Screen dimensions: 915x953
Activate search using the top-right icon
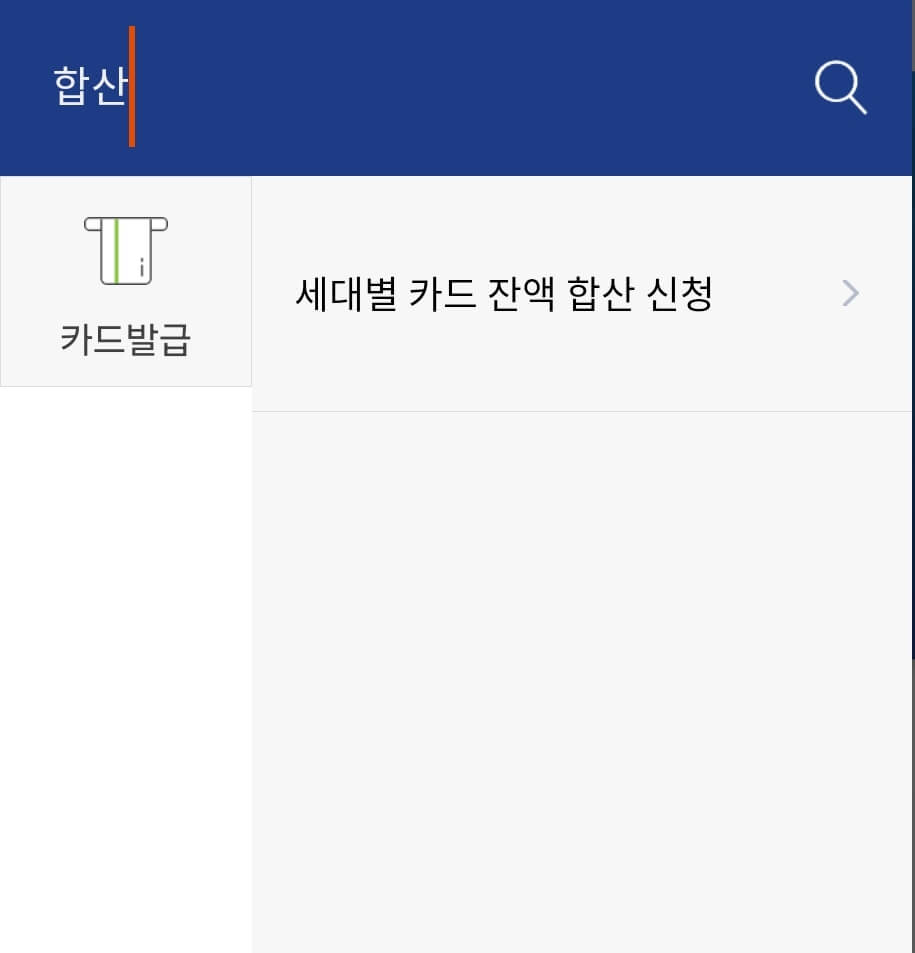pos(840,88)
